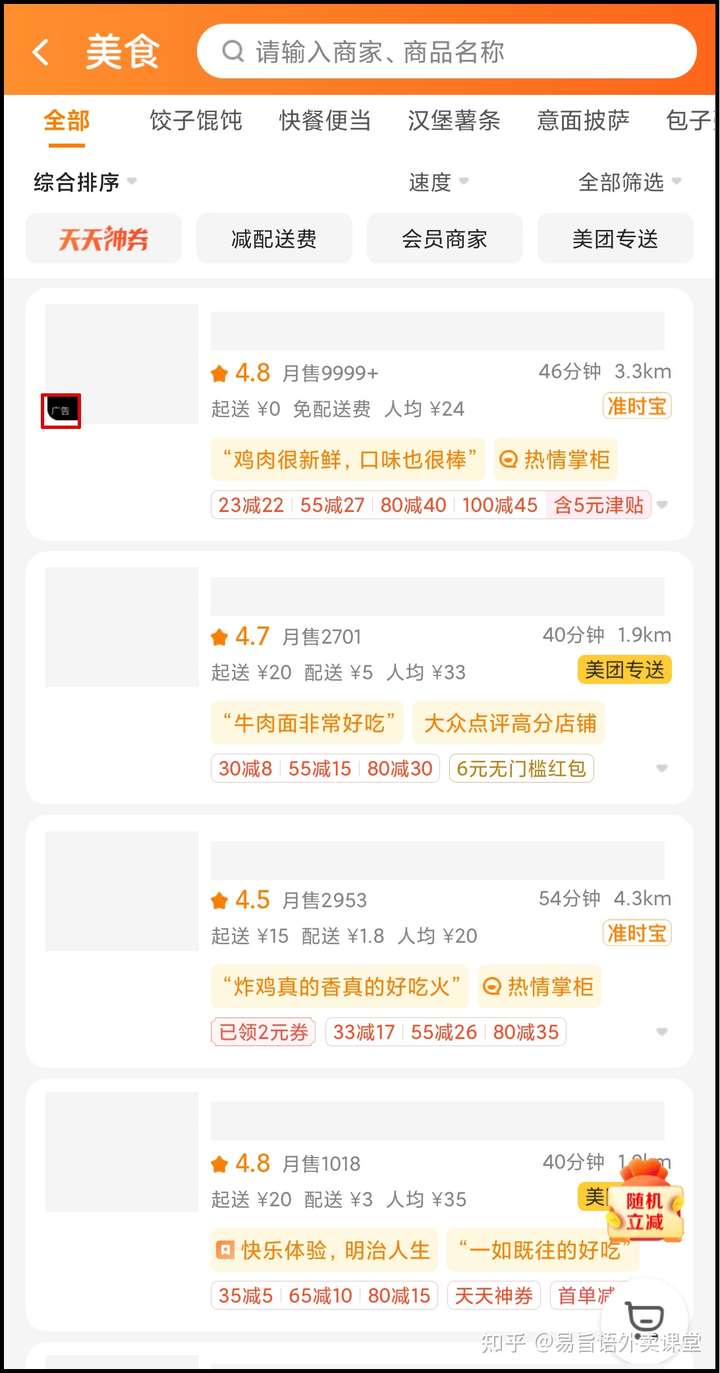Expand discounts for the 30减8 restaurant
This screenshot has width=720, height=1373.
click(x=661, y=768)
